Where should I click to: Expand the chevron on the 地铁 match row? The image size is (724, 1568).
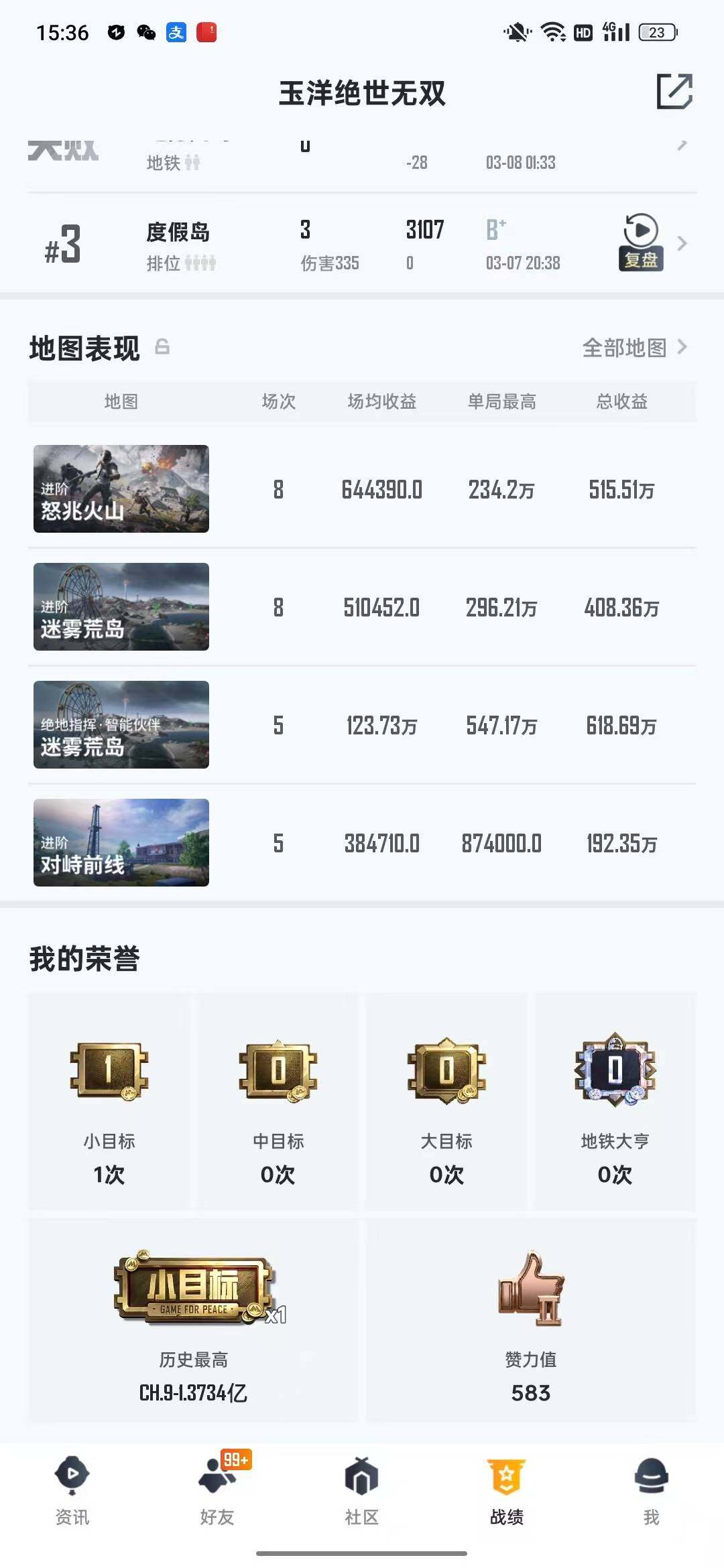(x=682, y=147)
